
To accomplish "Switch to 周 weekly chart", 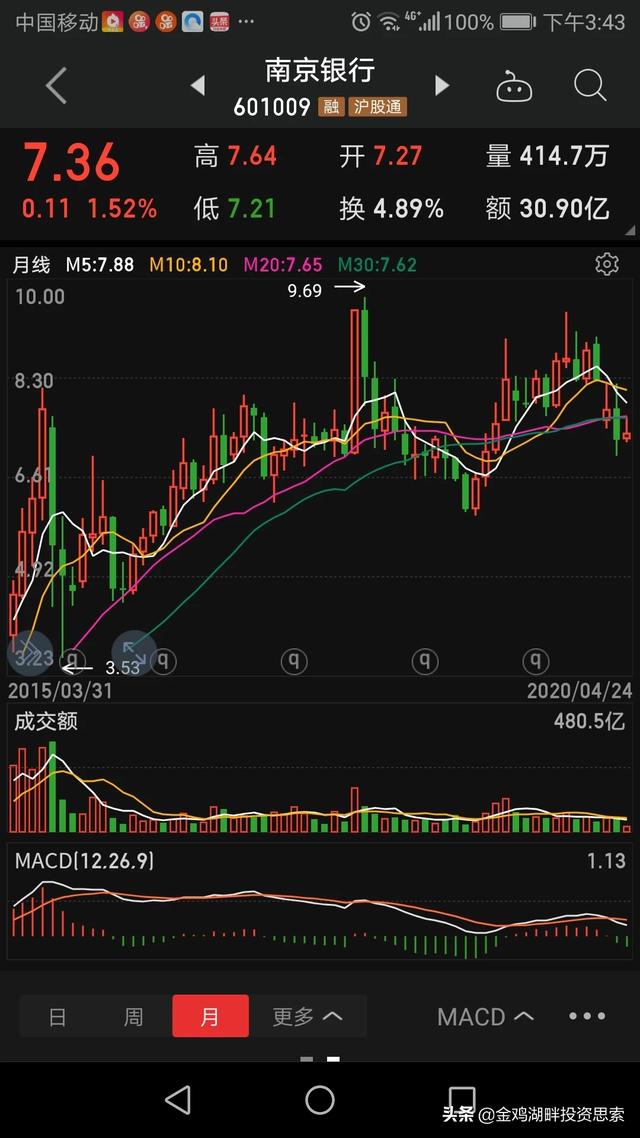I will pyautogui.click(x=134, y=1016).
